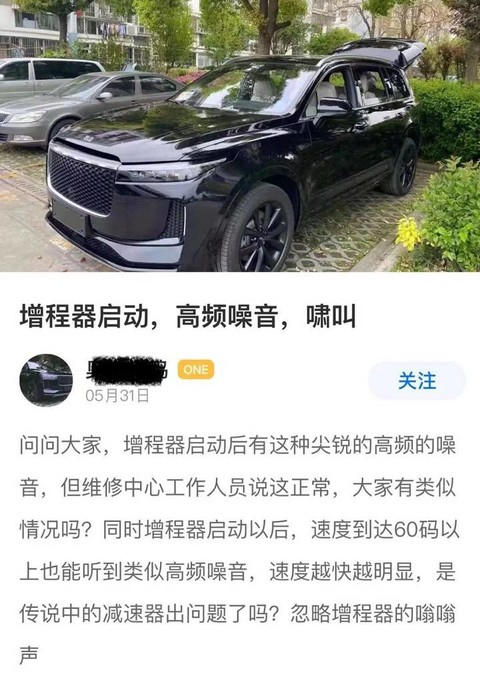
Task: View the black SUV photo full size
Action: (240, 136)
